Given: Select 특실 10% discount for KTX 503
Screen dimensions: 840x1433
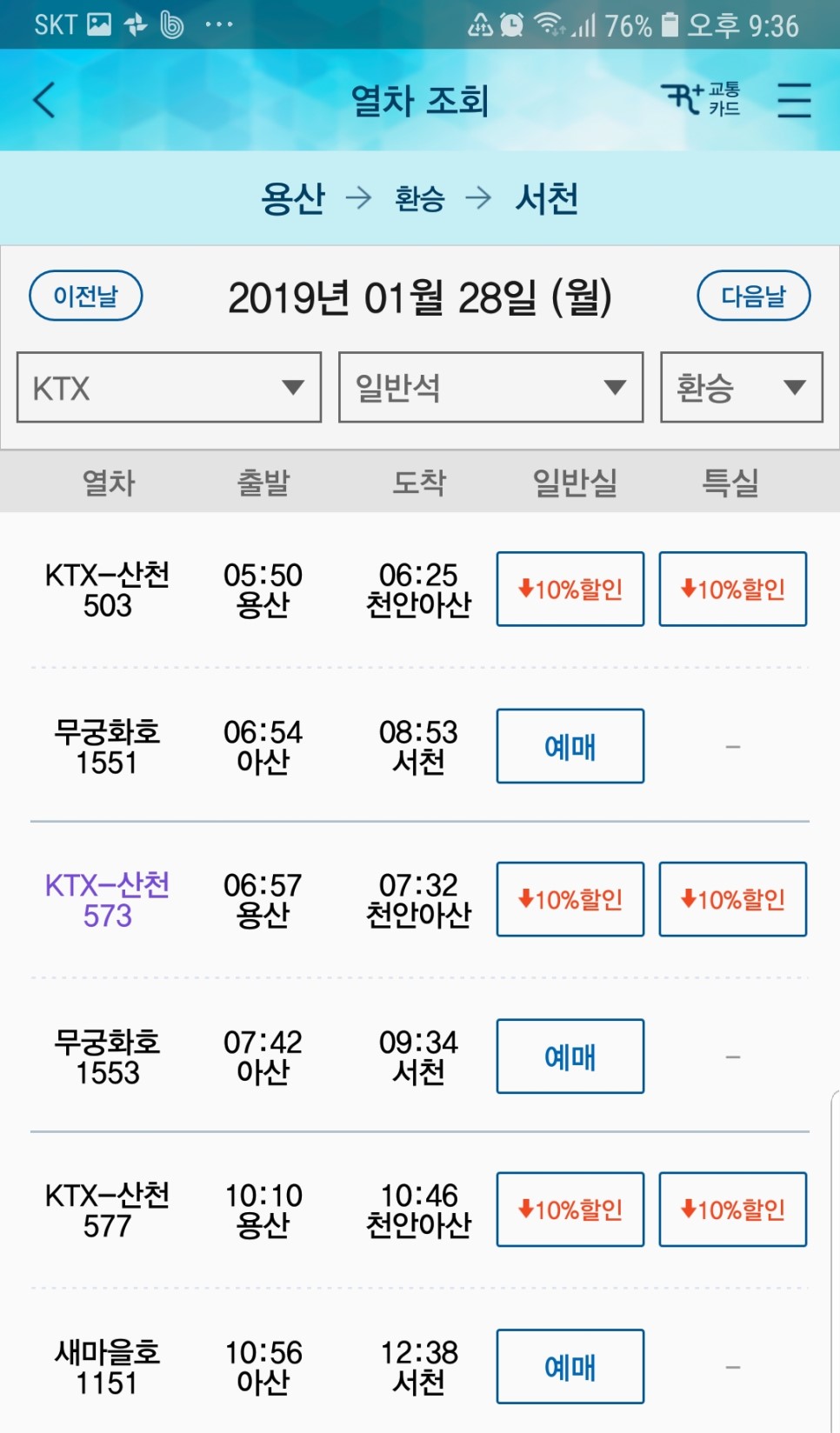Looking at the screenshot, I should tap(733, 589).
